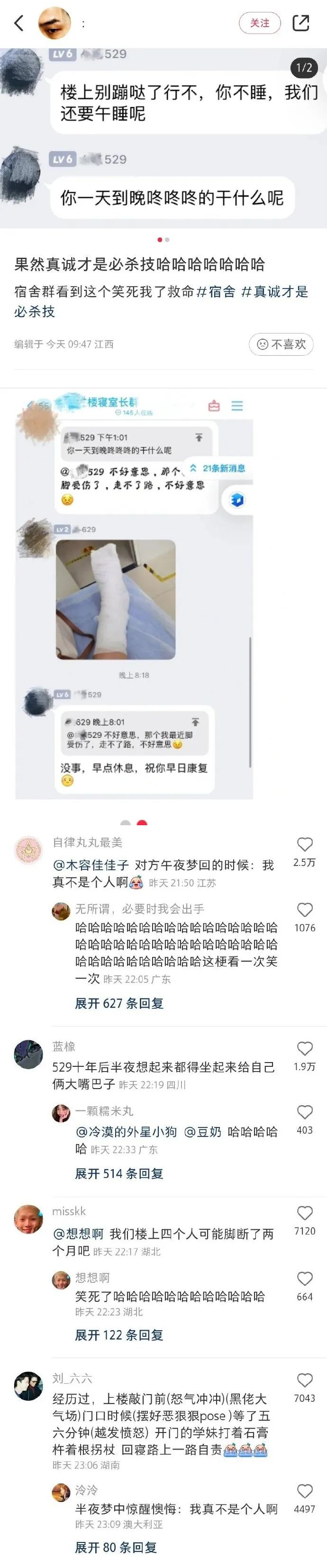
Task: Like 刘_六六's comment
Action: (x=304, y=1380)
